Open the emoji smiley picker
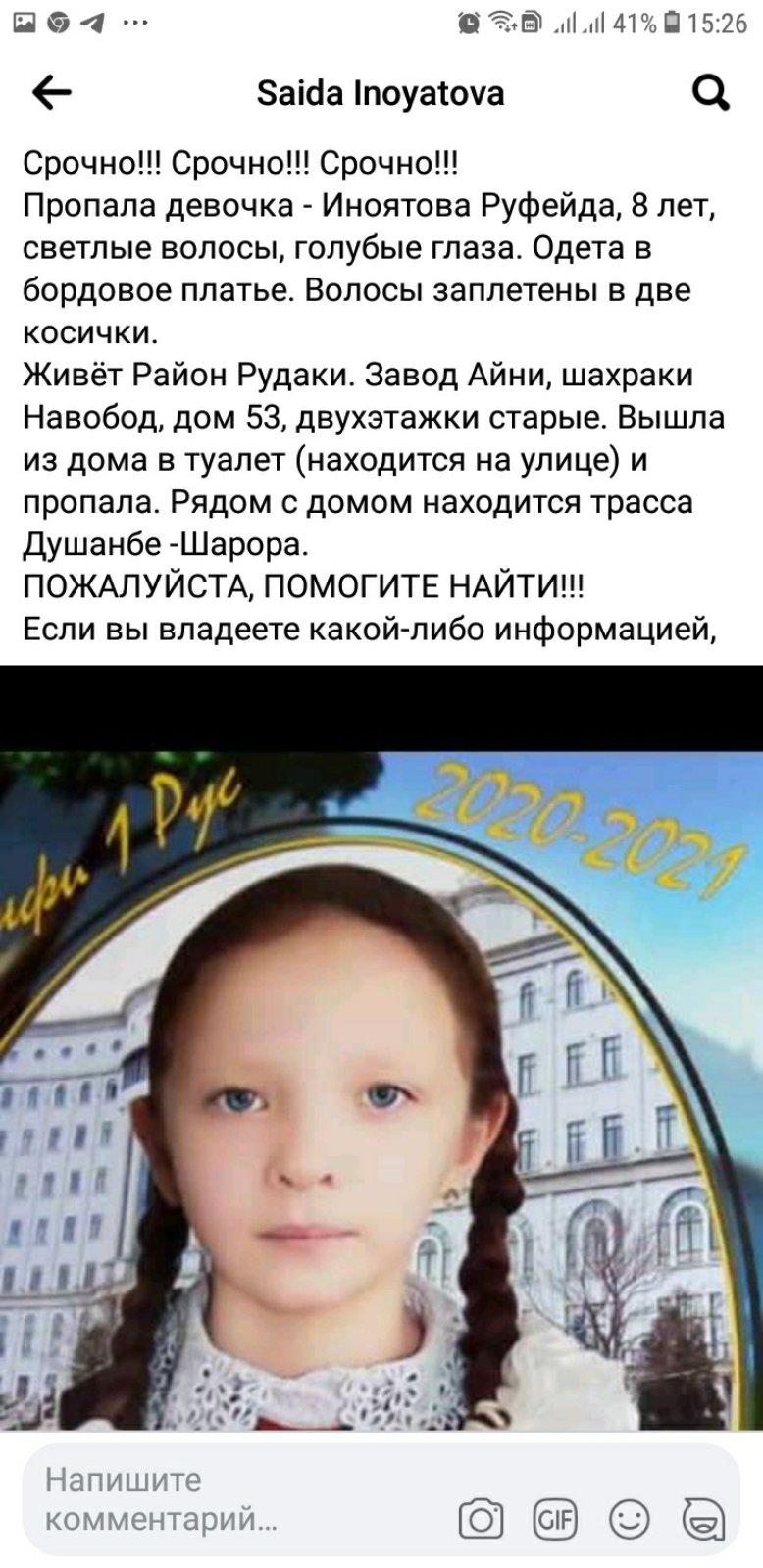The image size is (763, 1568). click(x=629, y=1519)
